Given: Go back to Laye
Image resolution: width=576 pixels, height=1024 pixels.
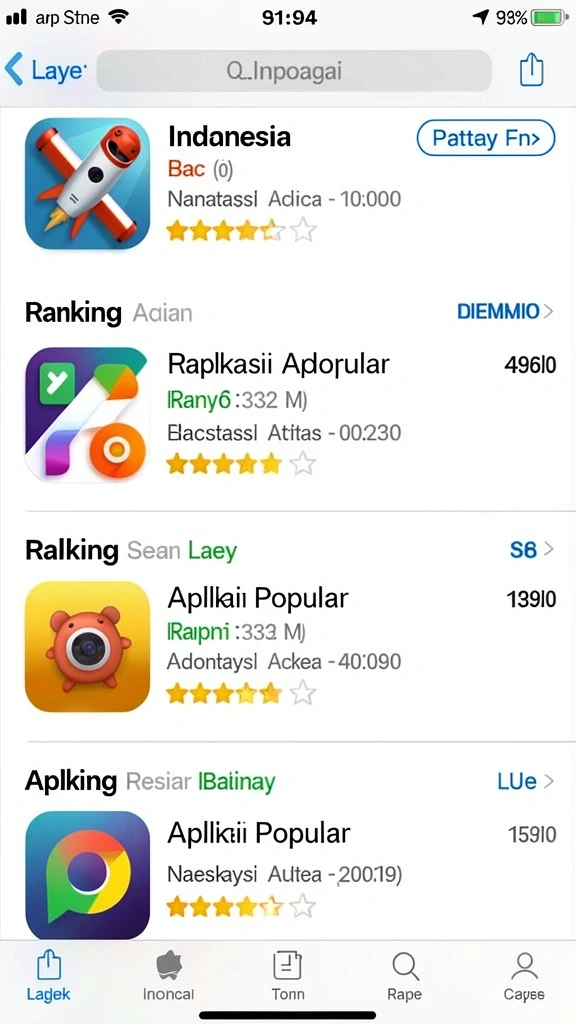Looking at the screenshot, I should click(44, 71).
